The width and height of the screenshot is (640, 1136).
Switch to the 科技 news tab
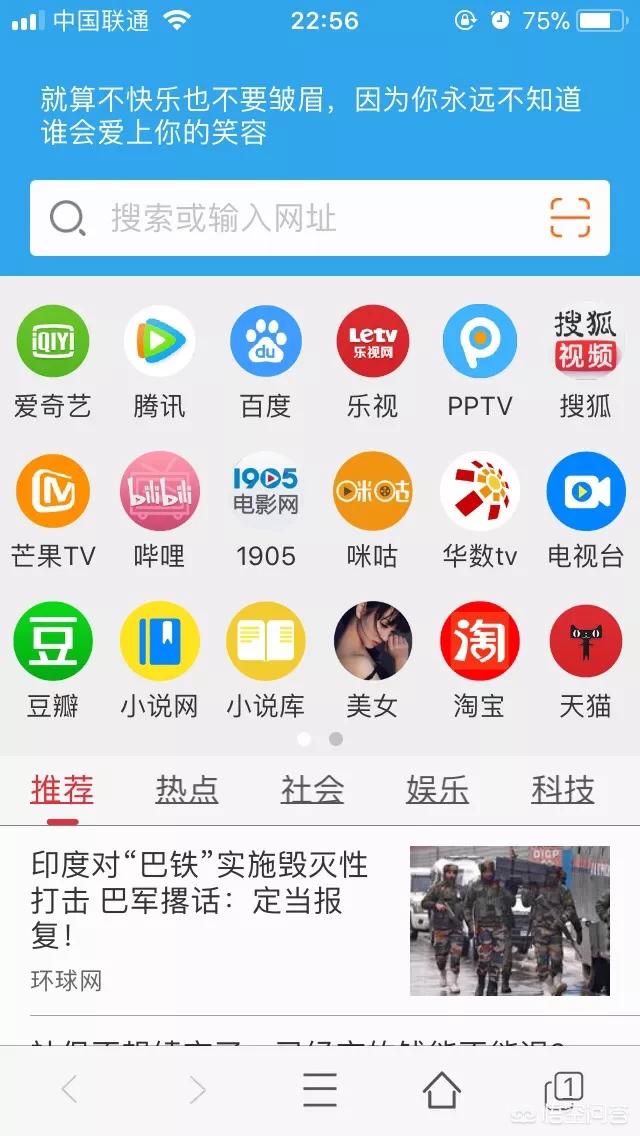562,790
